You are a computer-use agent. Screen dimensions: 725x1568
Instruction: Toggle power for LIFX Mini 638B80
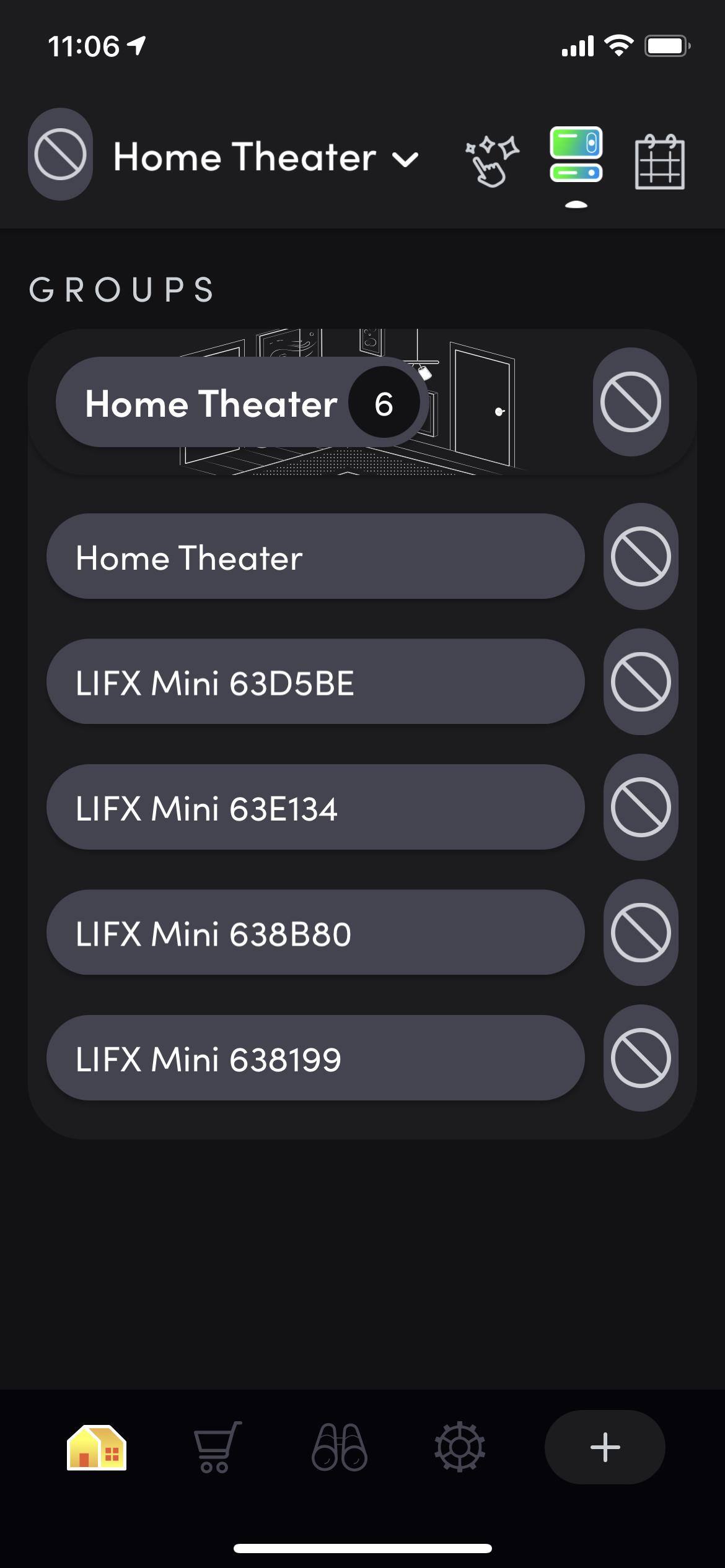[x=640, y=933]
